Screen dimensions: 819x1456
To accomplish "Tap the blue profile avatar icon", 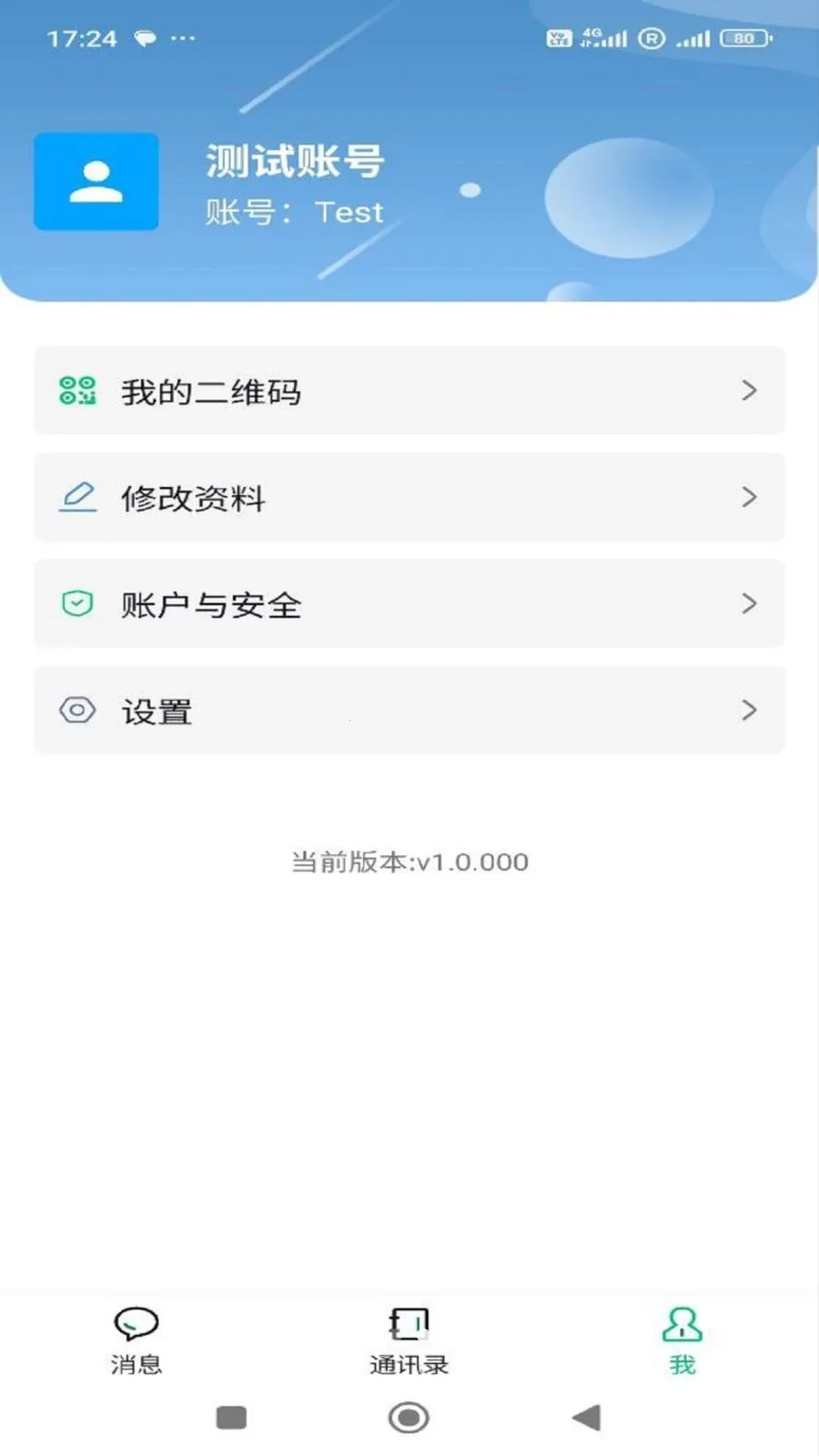I will coord(96,182).
